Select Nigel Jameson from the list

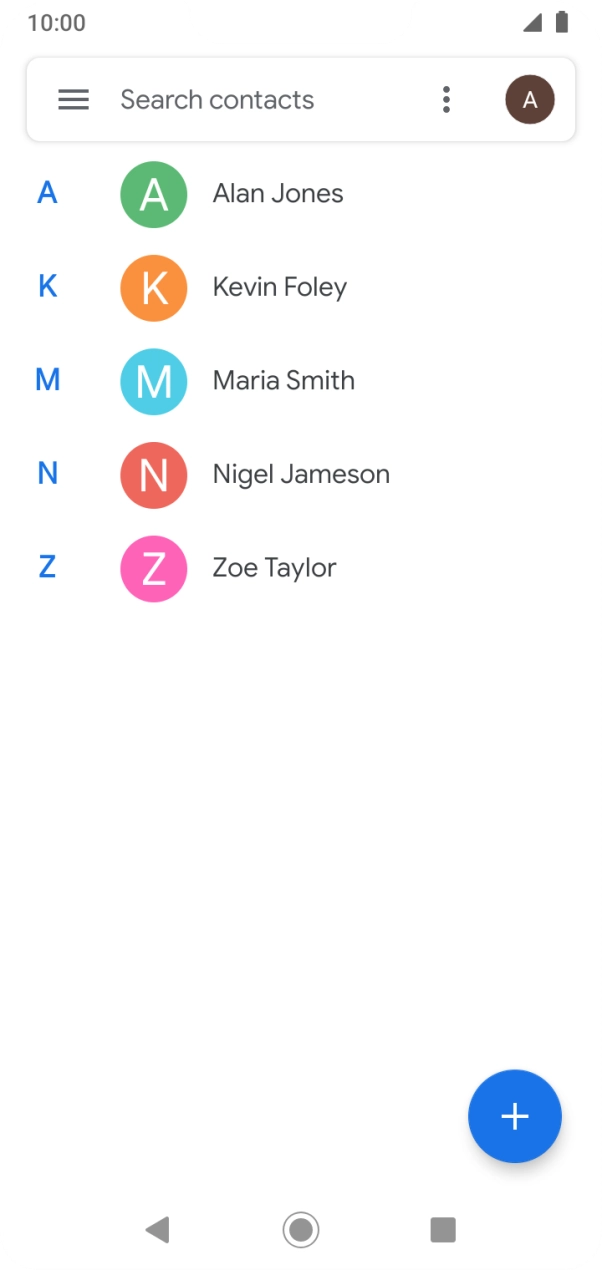click(300, 474)
